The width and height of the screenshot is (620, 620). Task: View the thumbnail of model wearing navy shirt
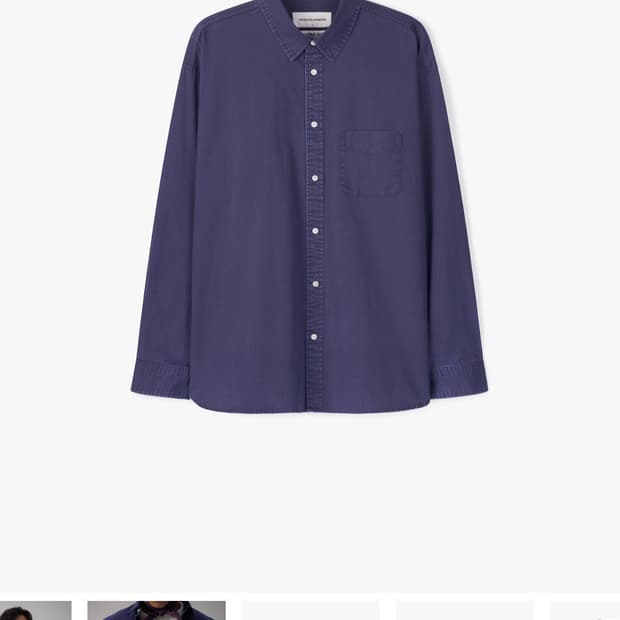click(156, 610)
